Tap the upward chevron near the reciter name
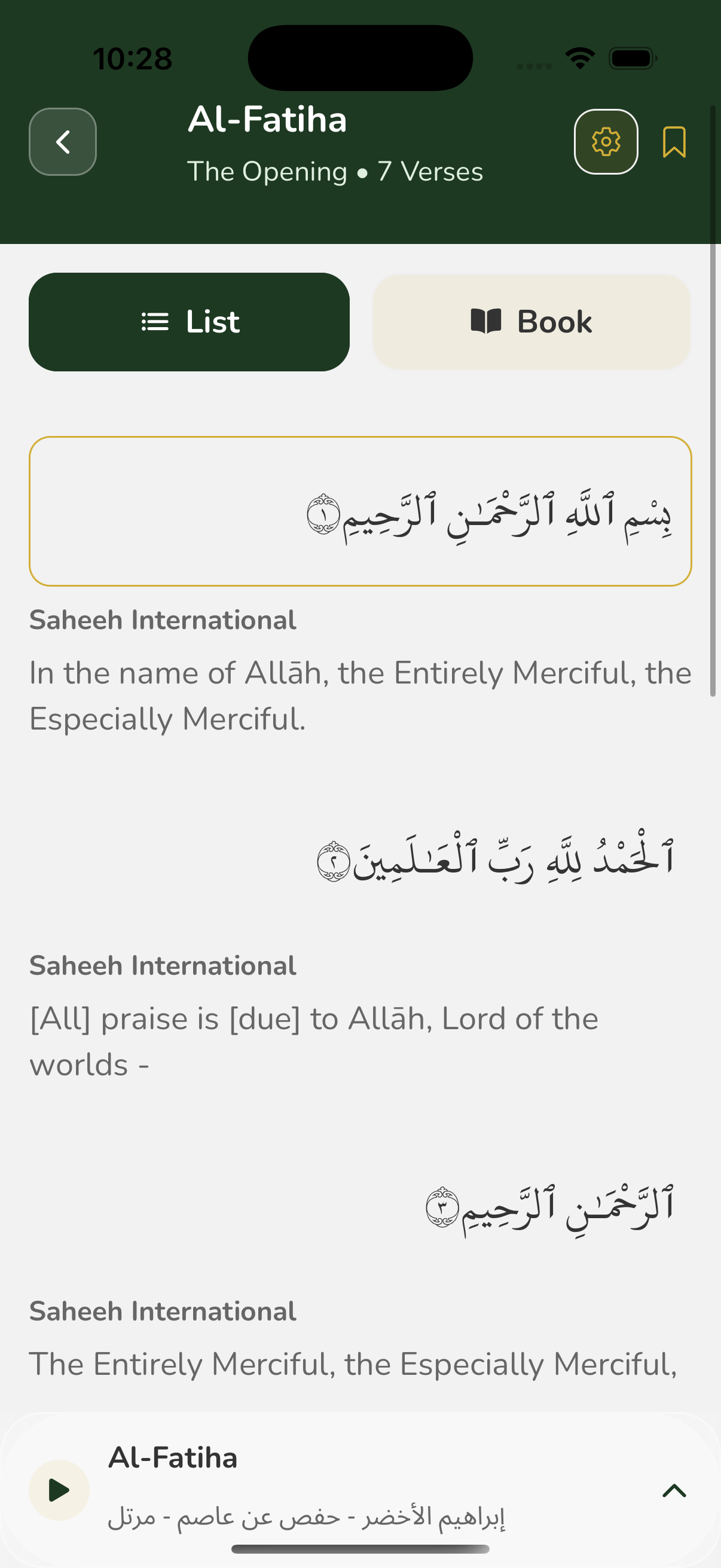Image resolution: width=721 pixels, height=1568 pixels. click(673, 1491)
